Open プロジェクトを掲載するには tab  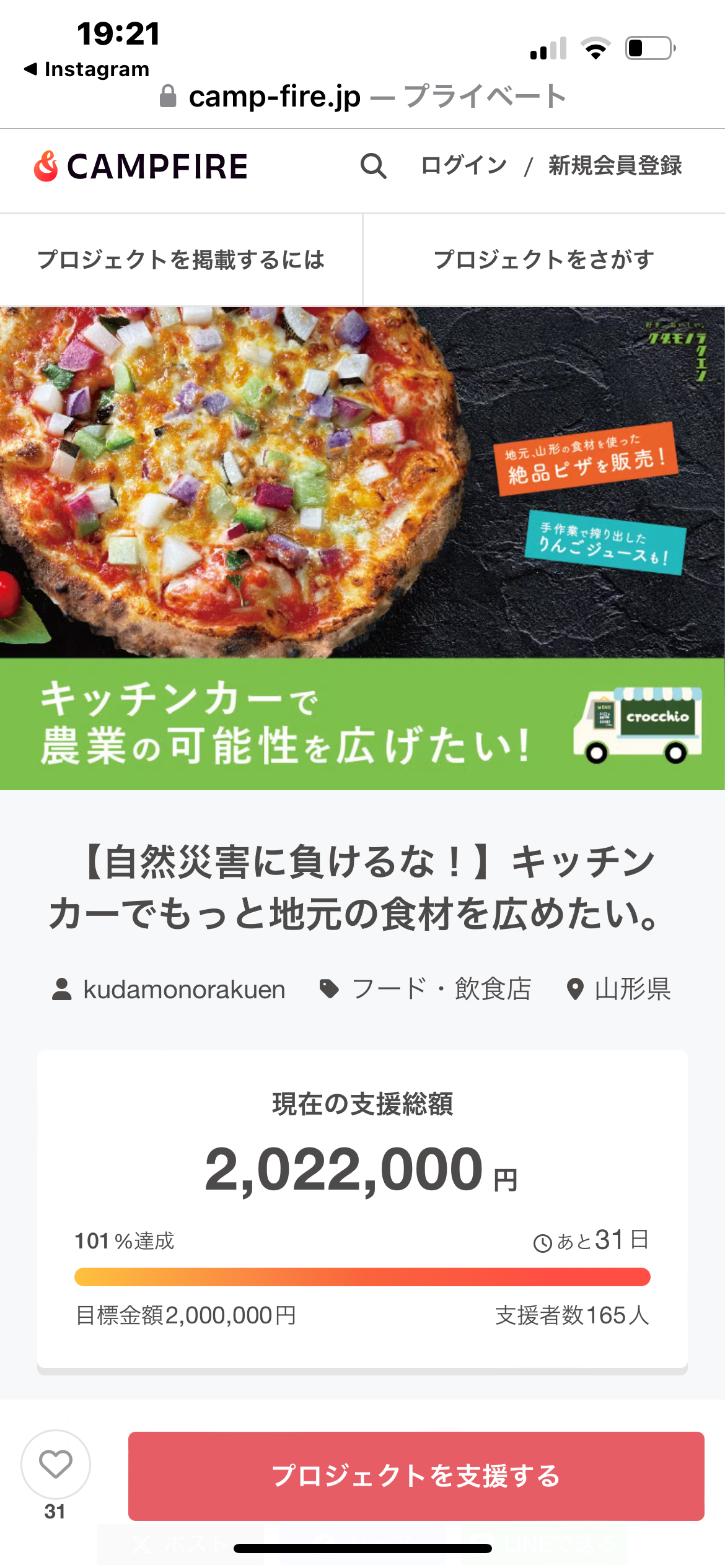click(x=181, y=260)
